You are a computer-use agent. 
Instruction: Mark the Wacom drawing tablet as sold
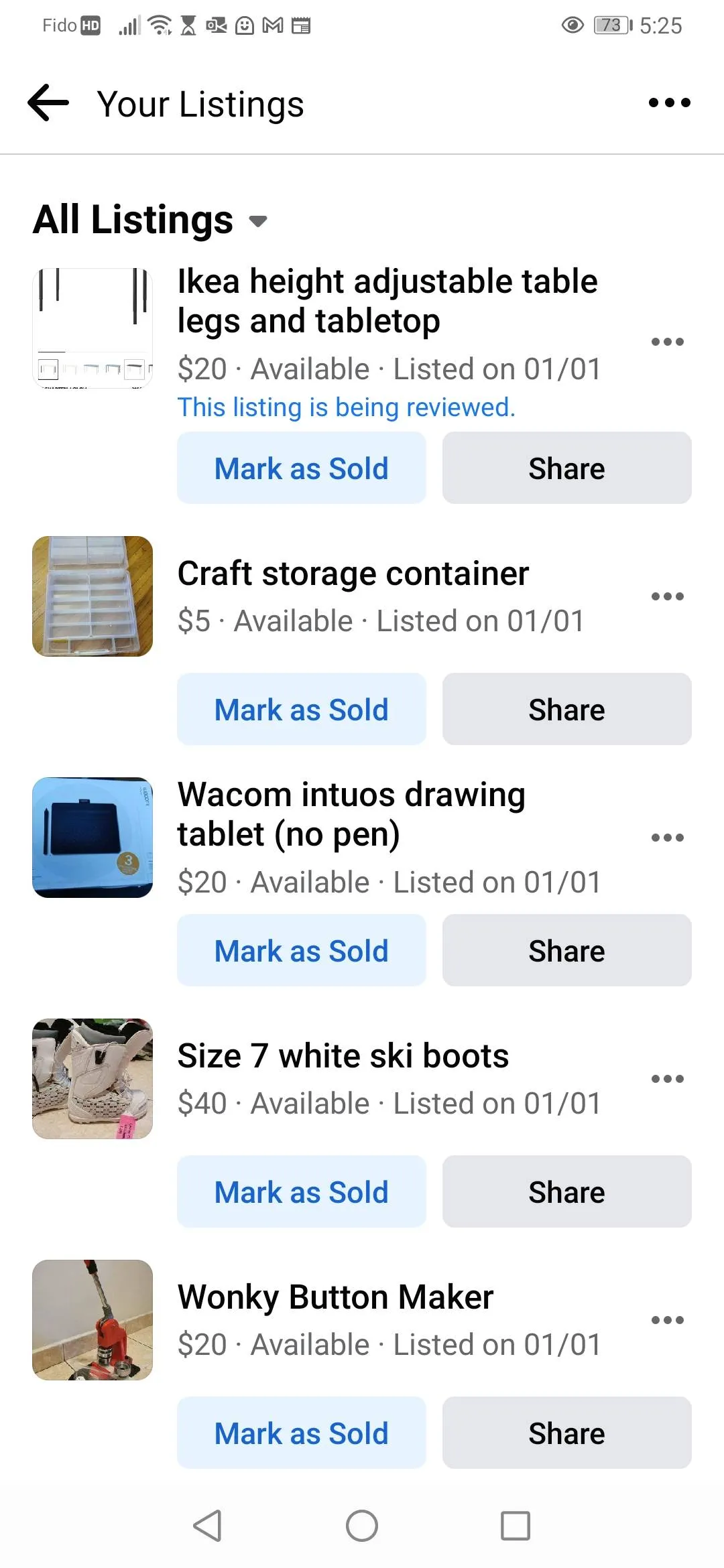301,951
